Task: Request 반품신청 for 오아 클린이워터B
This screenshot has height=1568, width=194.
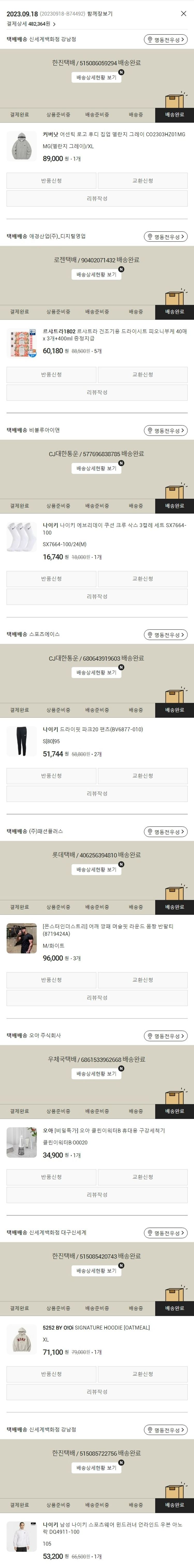Action: (51, 1177)
